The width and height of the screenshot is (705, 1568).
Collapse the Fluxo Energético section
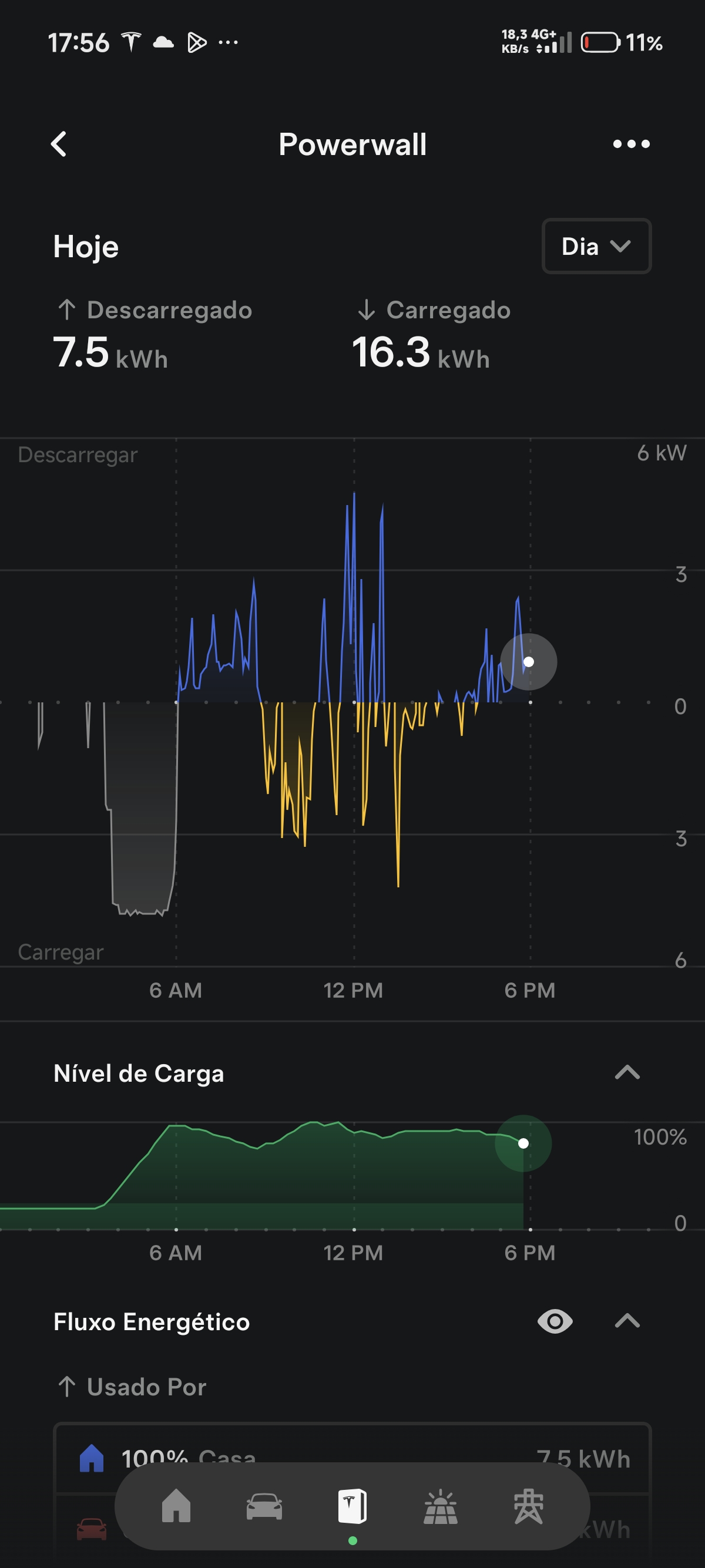[x=627, y=1321]
